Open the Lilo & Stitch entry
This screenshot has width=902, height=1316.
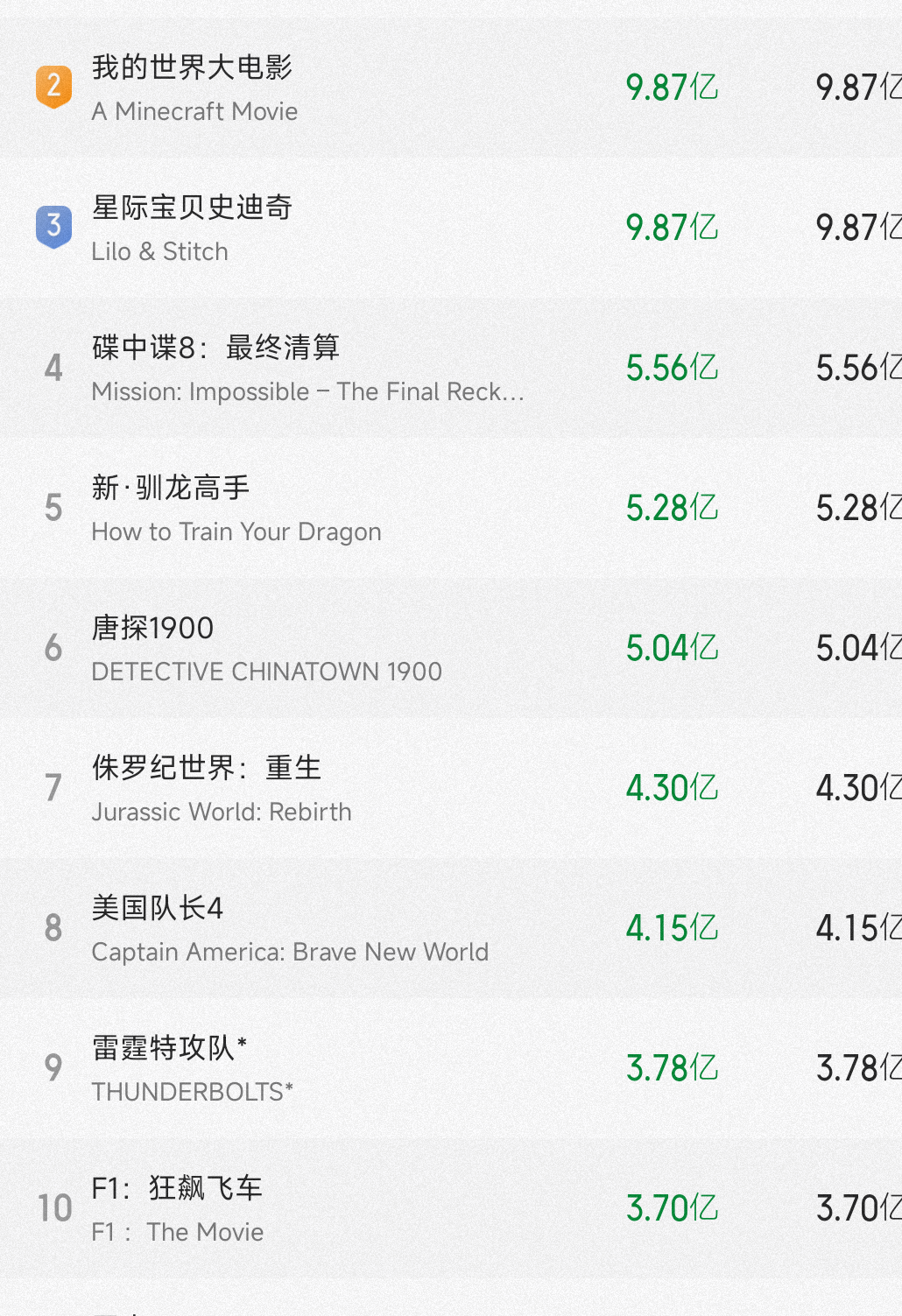[451, 228]
